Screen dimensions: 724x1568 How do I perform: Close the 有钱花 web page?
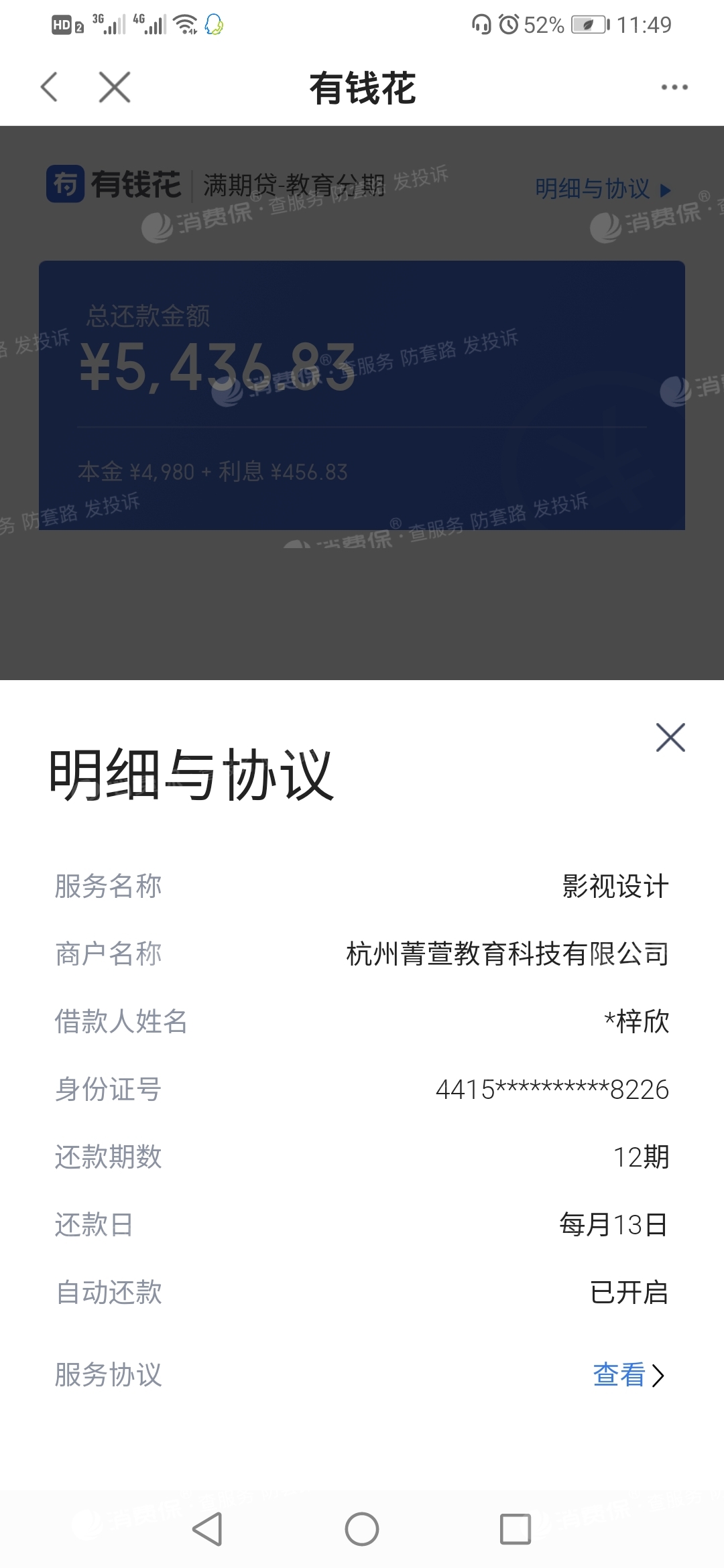pos(115,87)
